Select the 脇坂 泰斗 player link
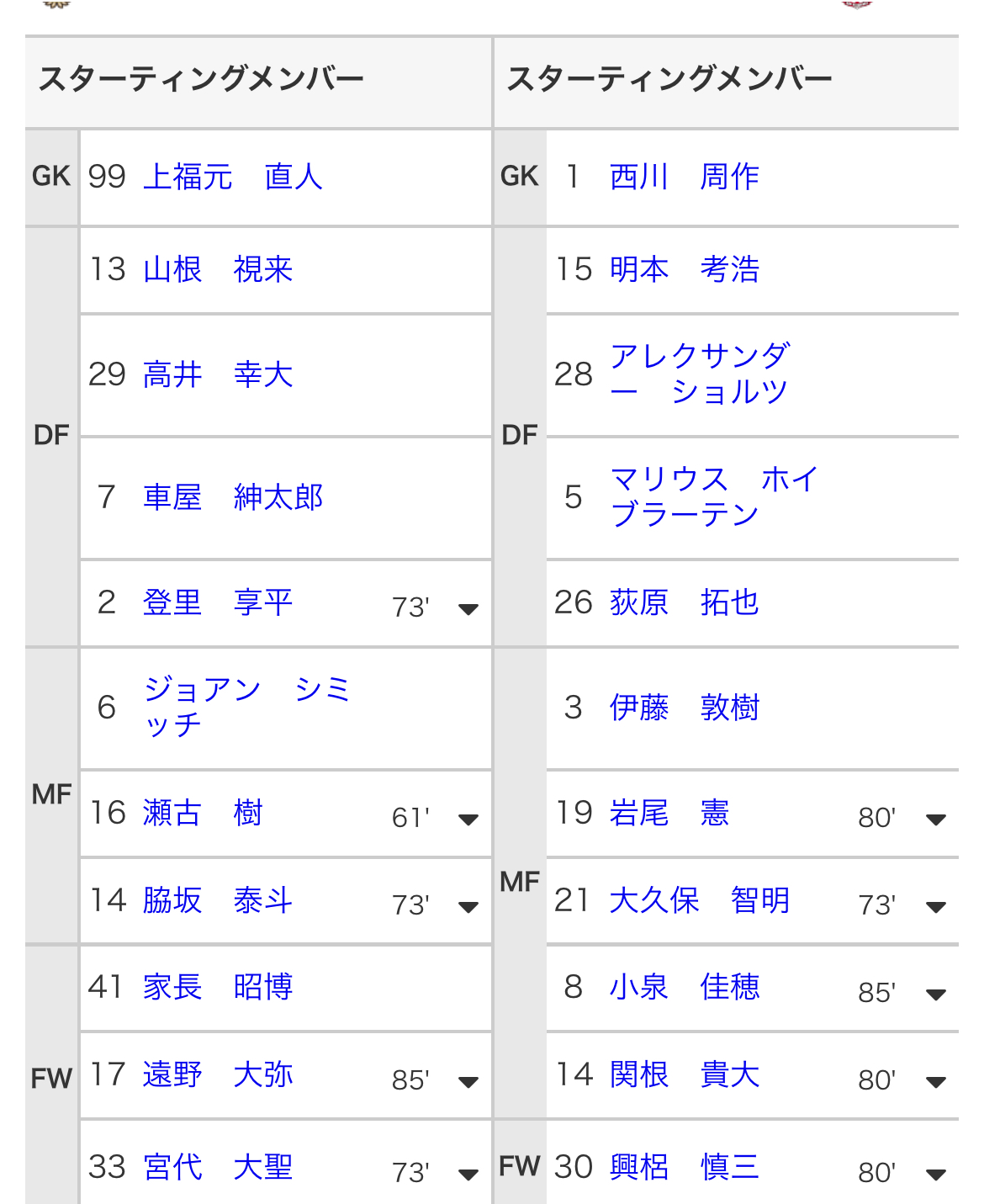This screenshot has width=984, height=1204. [218, 900]
